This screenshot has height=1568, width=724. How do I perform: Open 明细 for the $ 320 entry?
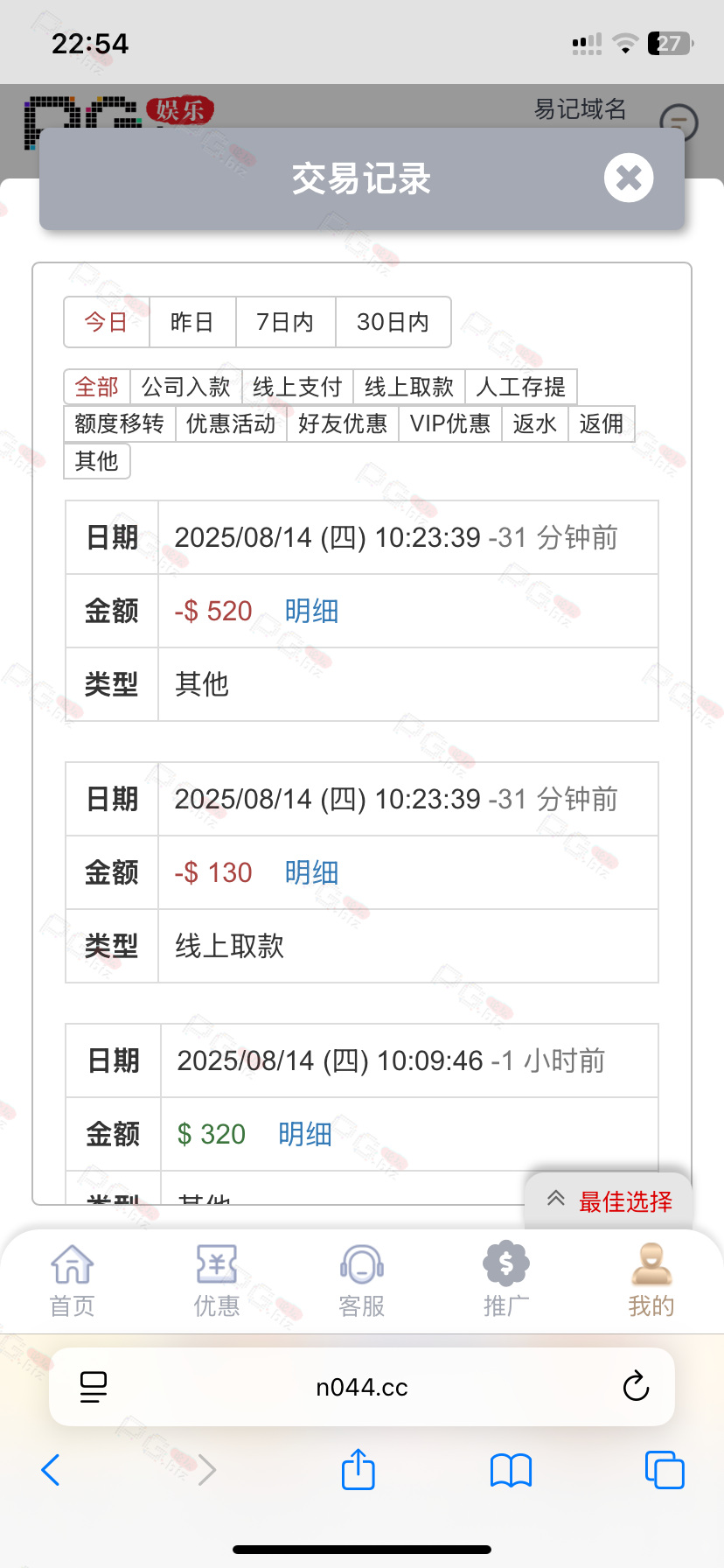tap(304, 1134)
